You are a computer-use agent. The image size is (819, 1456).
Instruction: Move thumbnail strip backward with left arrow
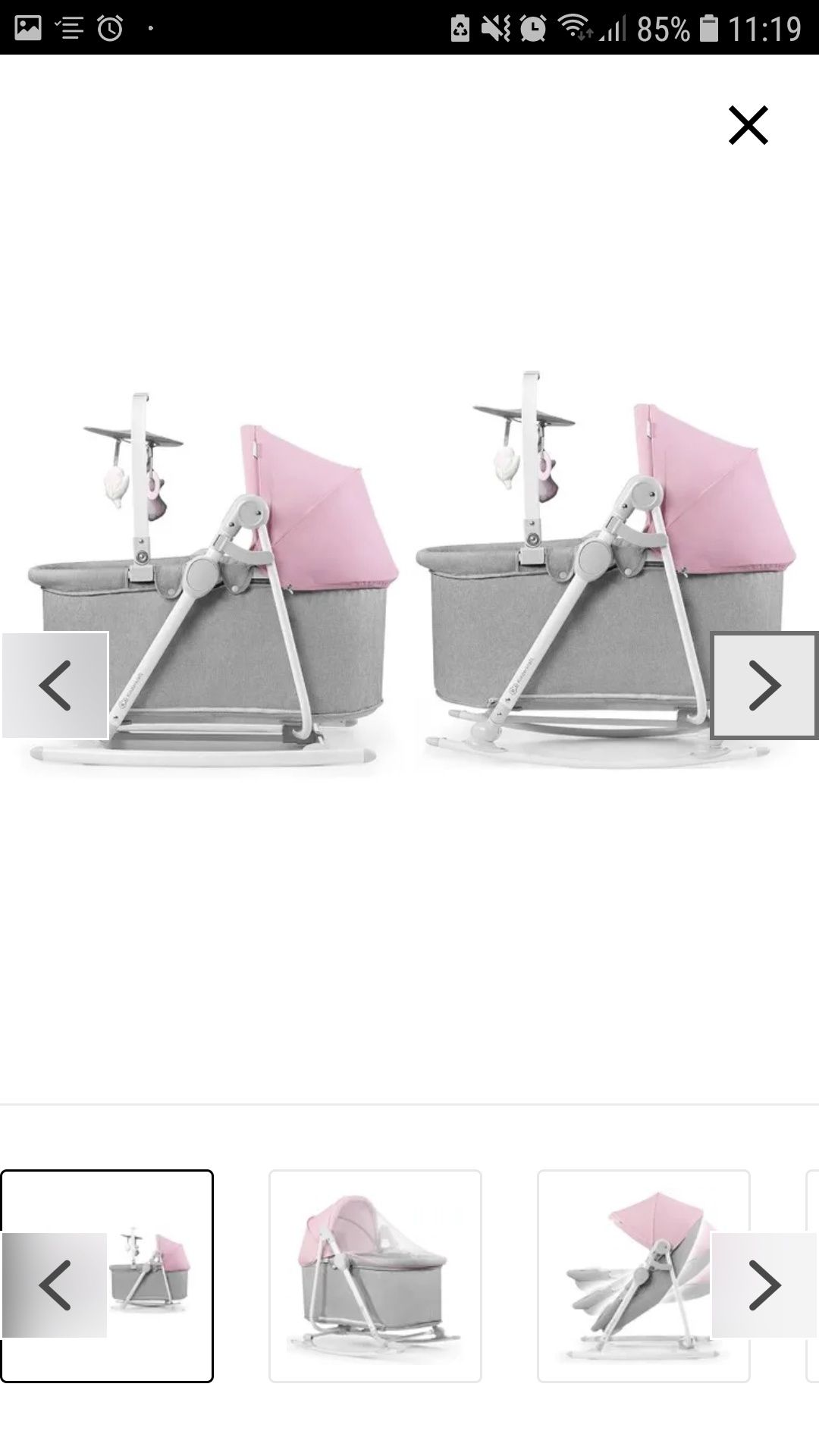(x=55, y=1285)
